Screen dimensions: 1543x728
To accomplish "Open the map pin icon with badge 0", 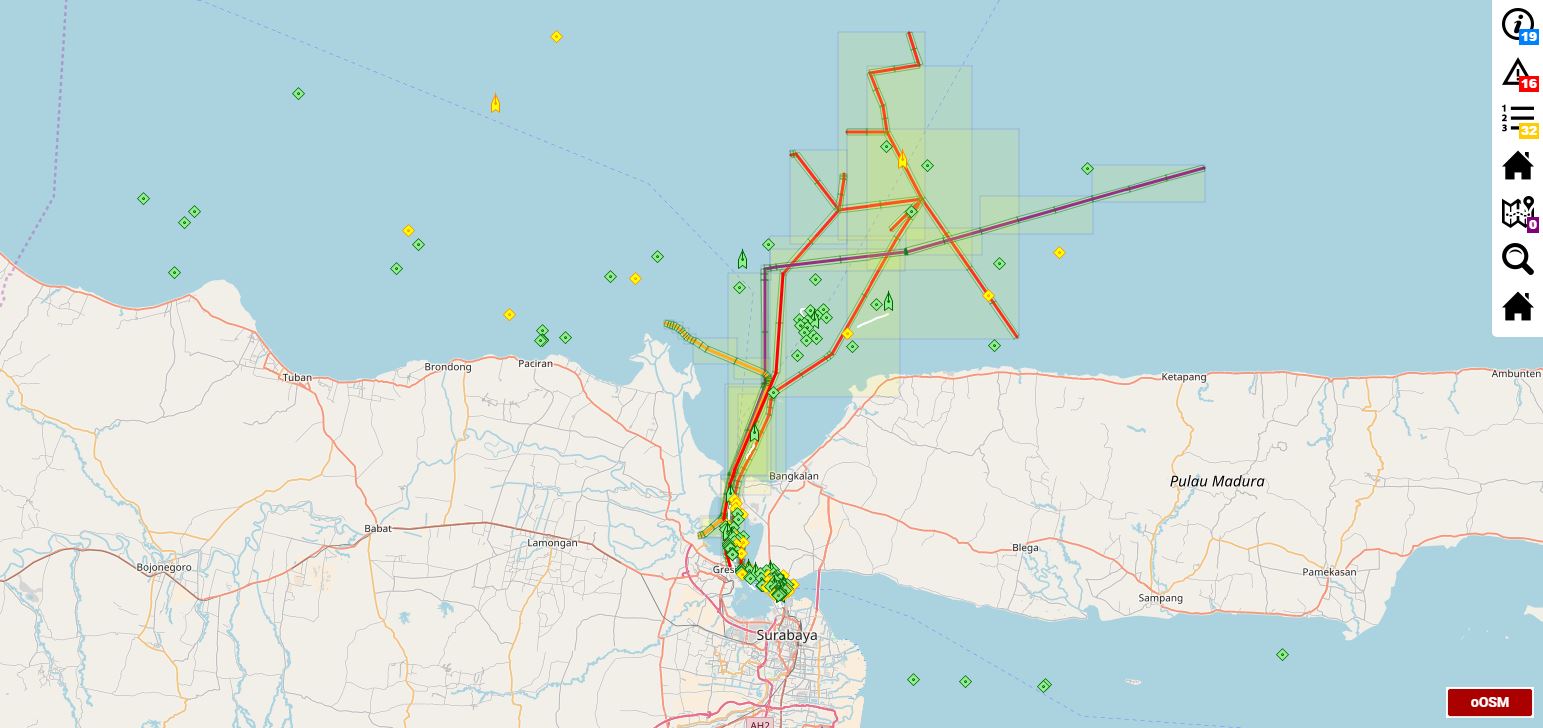I will coord(1518,212).
